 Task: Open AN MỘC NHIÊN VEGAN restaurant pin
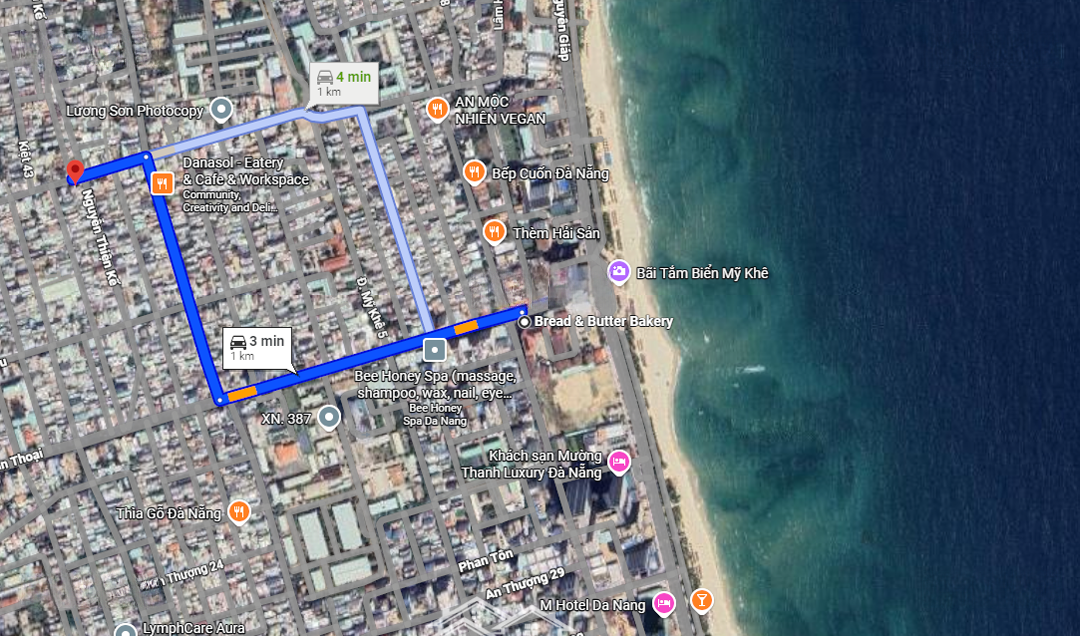click(x=437, y=109)
